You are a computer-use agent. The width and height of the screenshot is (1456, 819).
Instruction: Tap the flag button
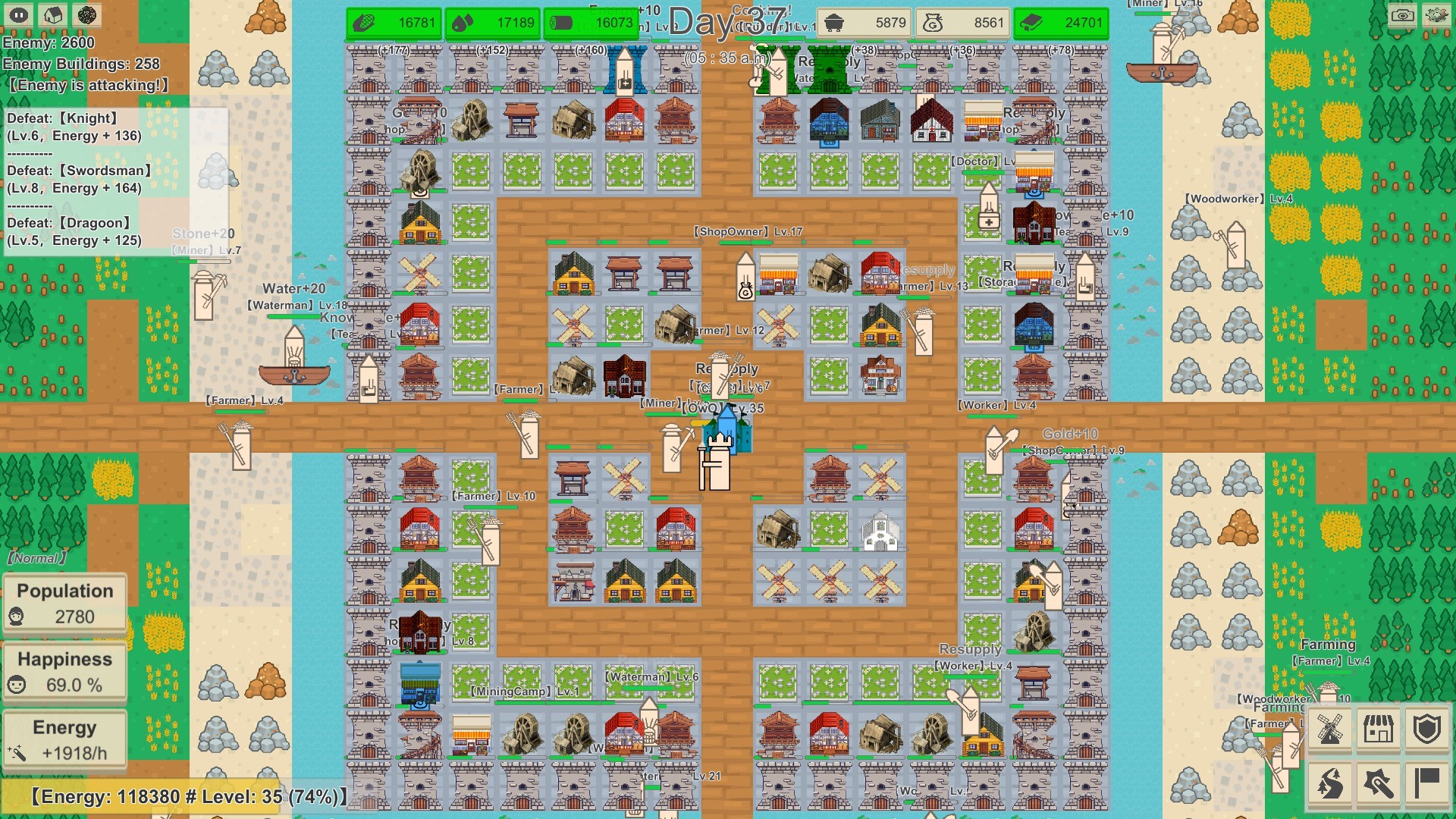tap(1426, 782)
